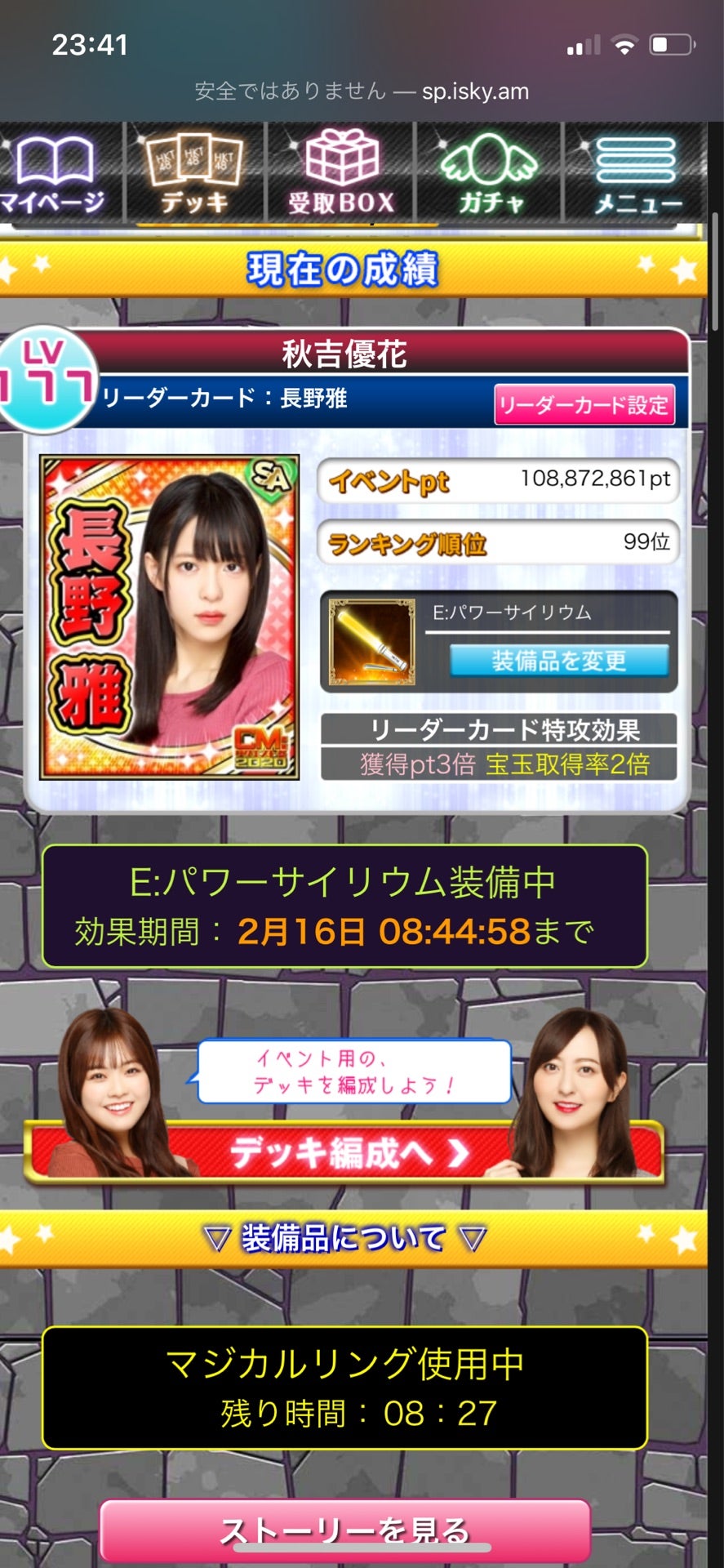This screenshot has height=1568, width=724.
Task: Tap the browser address bar sp.isky.am
Action: [362, 91]
